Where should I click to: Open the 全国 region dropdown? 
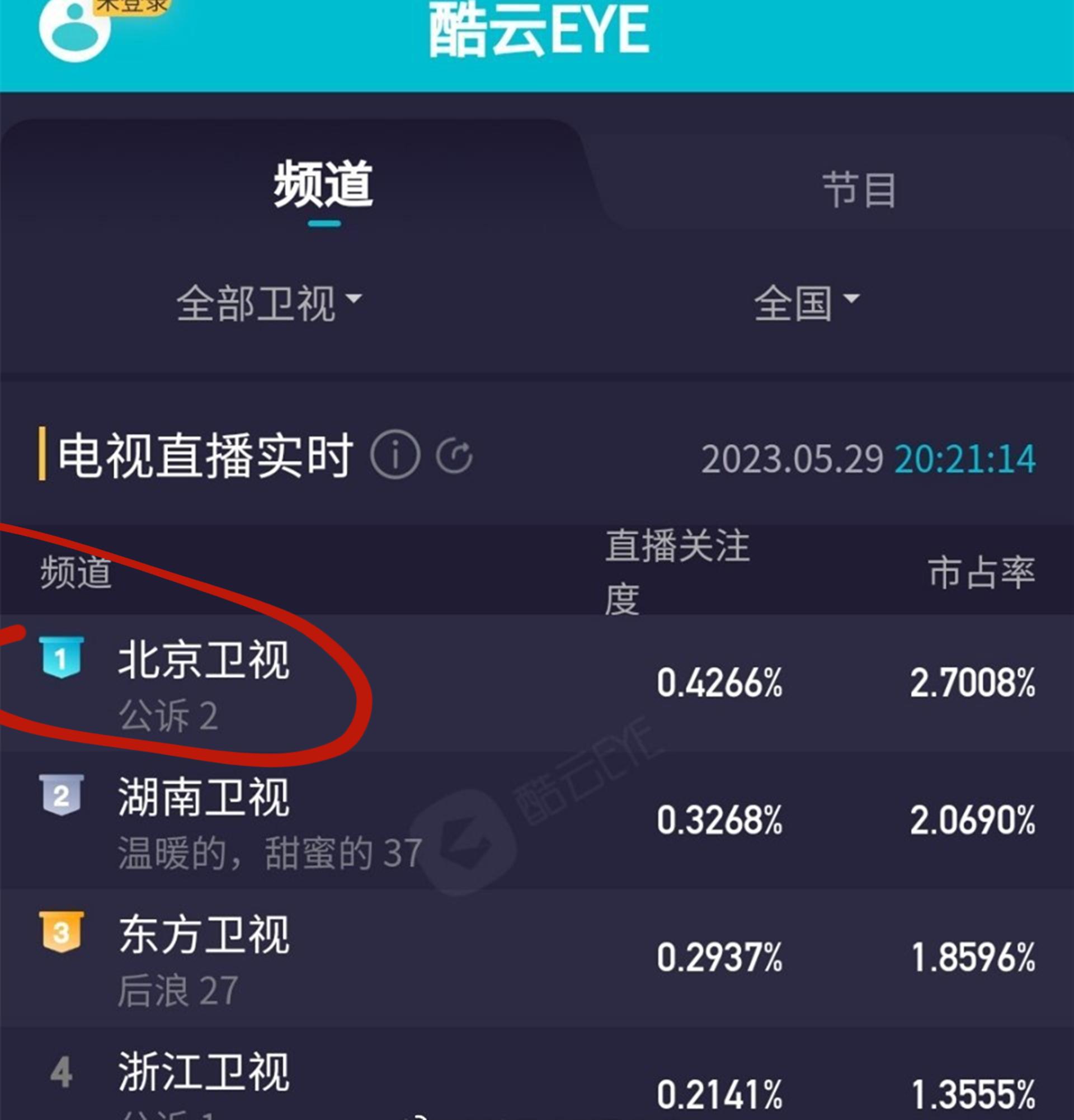coord(805,303)
